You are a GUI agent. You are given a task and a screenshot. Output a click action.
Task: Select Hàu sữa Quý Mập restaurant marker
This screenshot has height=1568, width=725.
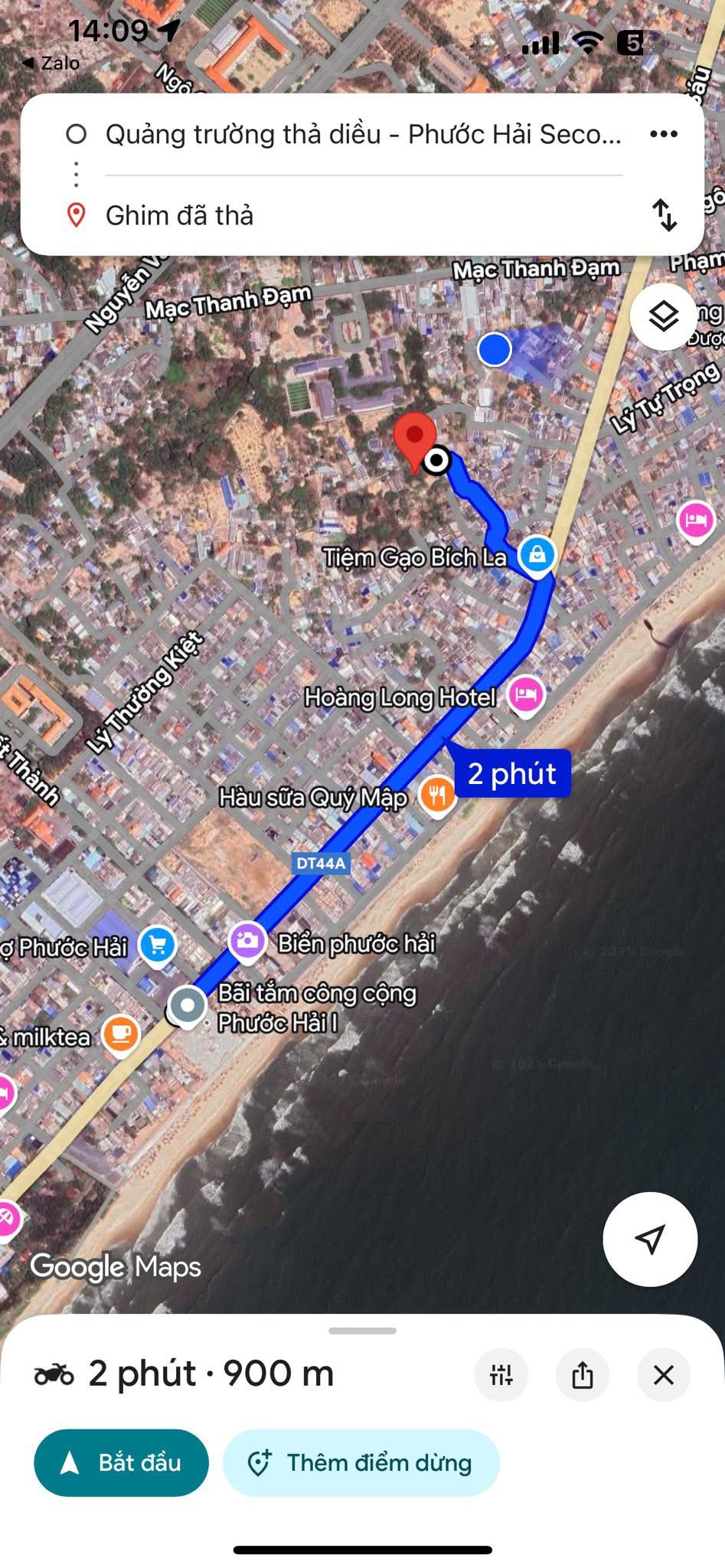point(436,795)
